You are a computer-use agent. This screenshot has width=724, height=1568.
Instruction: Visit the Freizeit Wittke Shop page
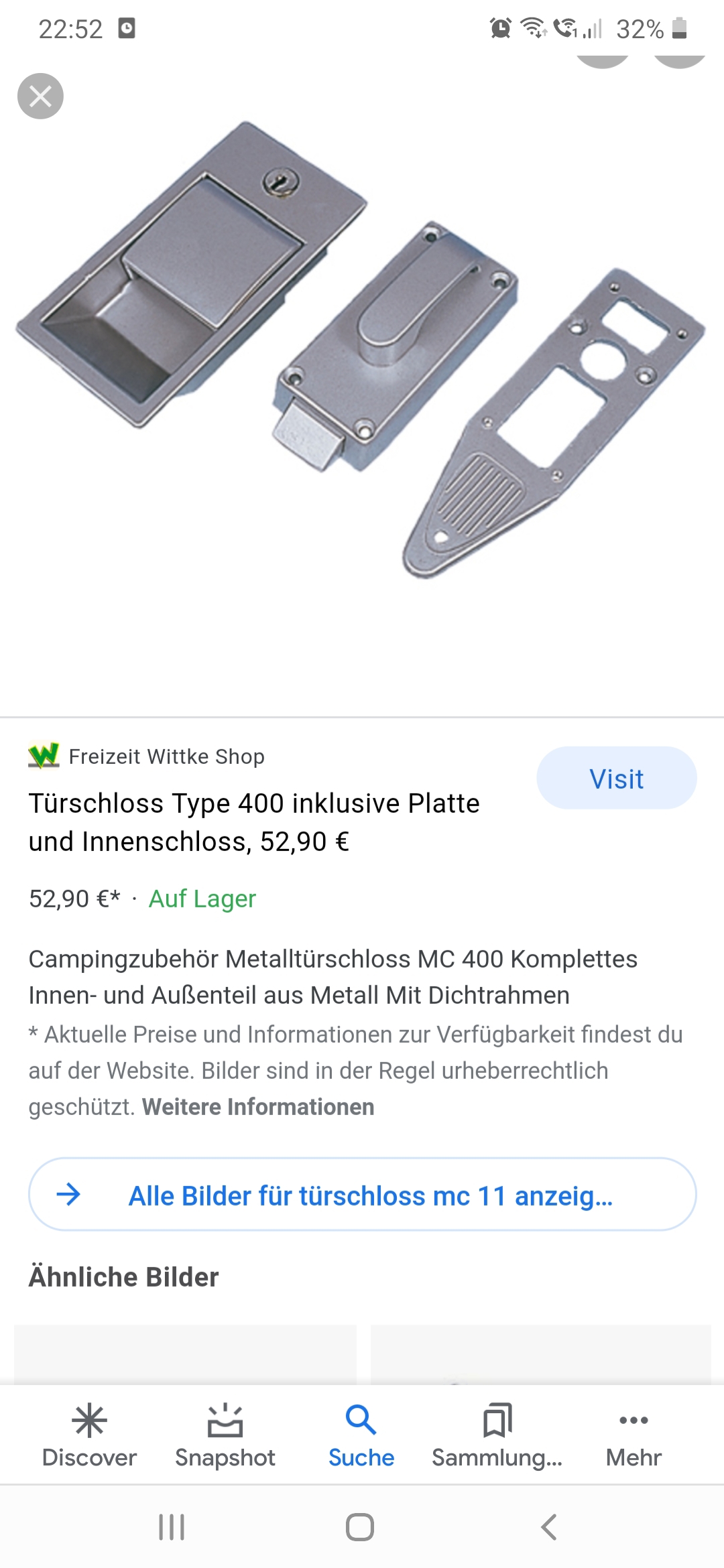pos(616,779)
